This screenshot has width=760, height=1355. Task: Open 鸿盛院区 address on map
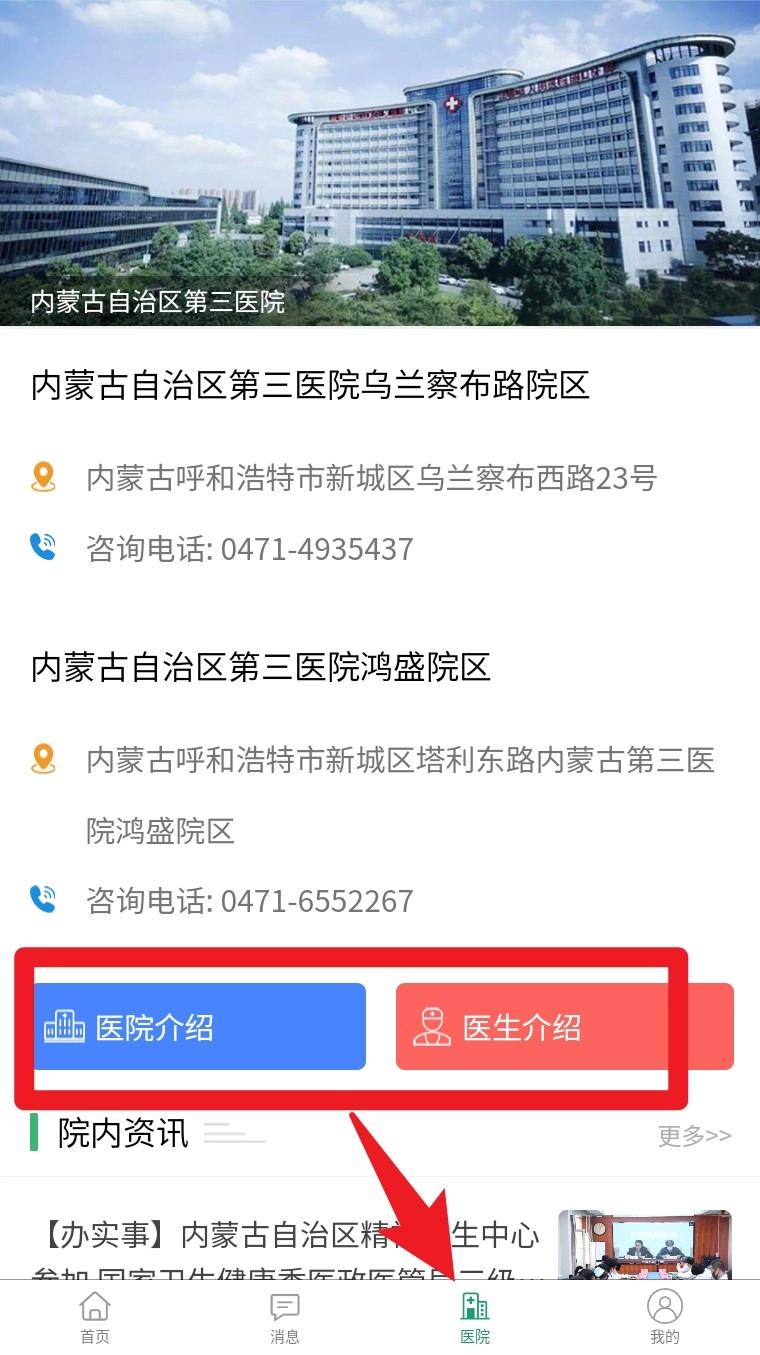(400, 762)
